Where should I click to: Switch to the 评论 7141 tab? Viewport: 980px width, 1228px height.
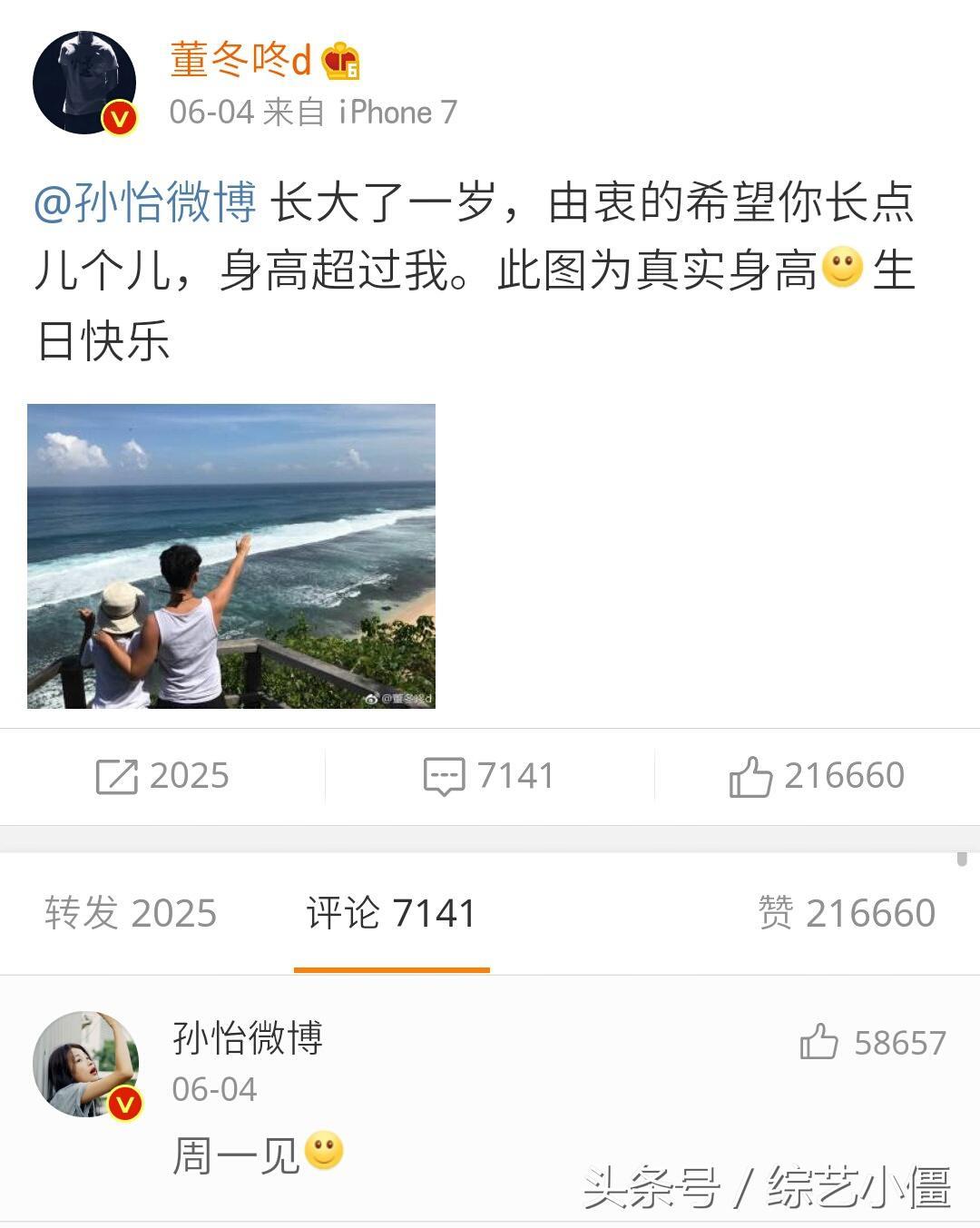pos(391,913)
